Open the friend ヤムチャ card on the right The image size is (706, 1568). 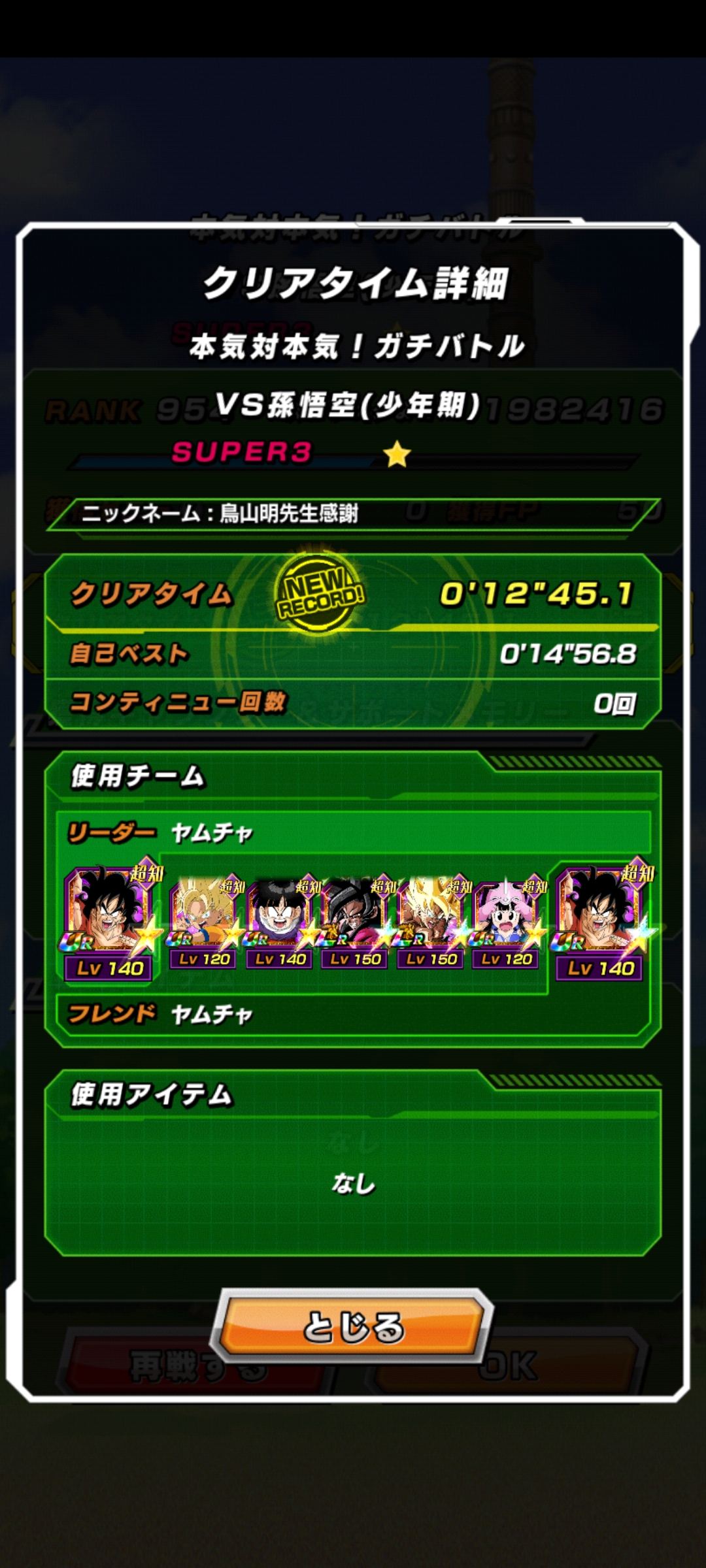pyautogui.click(x=601, y=922)
